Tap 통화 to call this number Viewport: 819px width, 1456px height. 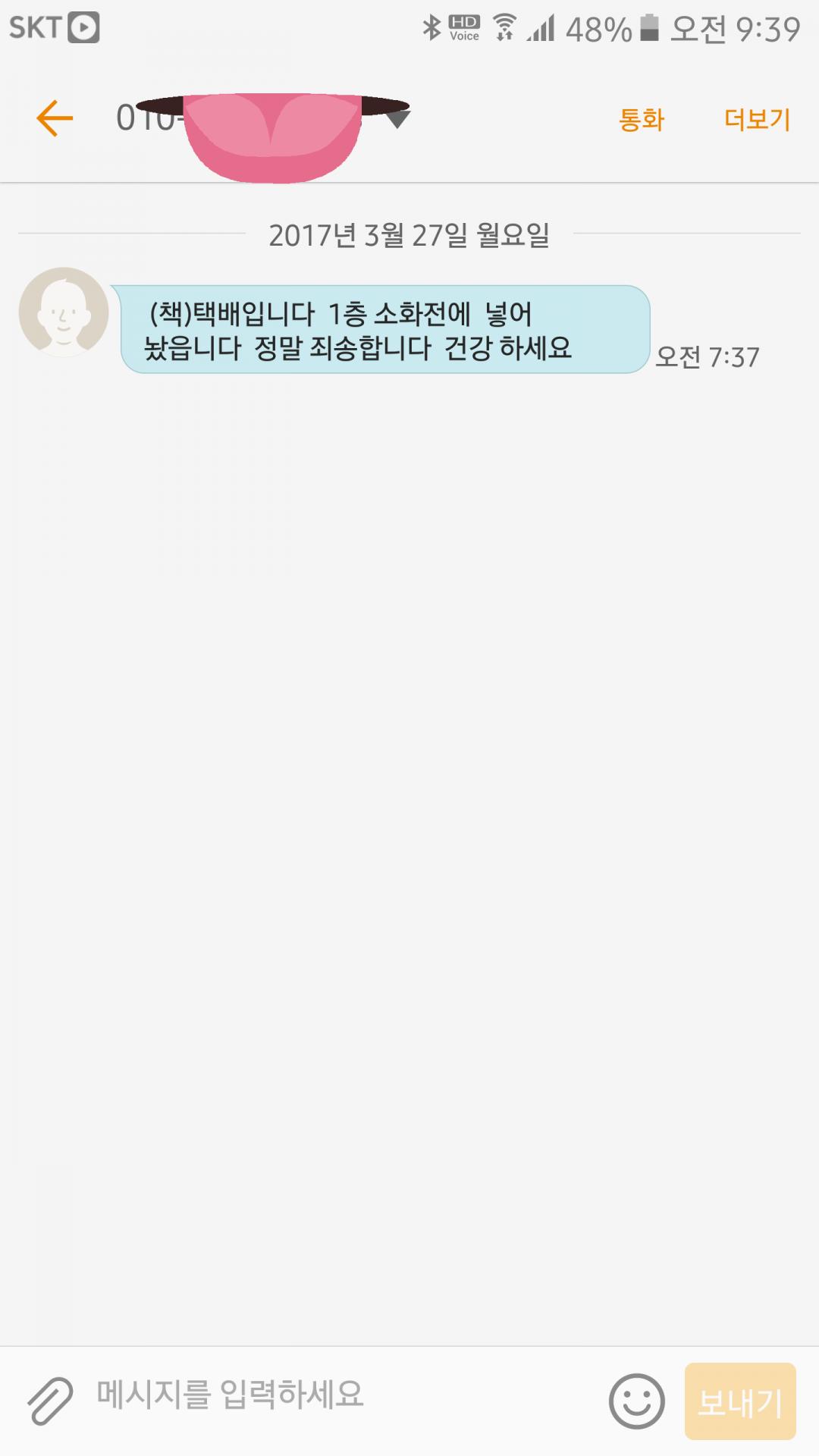[642, 120]
